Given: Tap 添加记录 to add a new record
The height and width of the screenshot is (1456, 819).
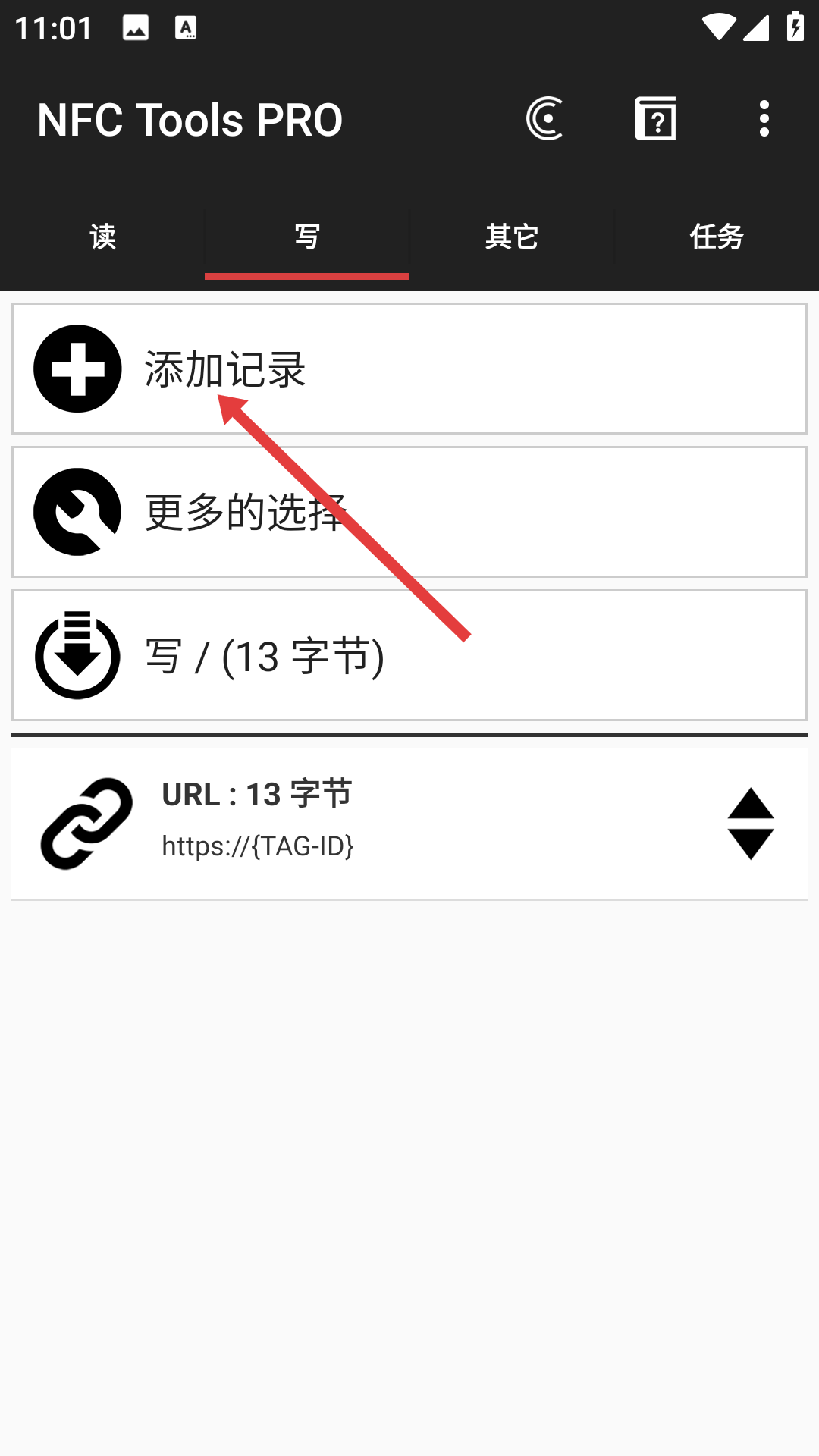Looking at the screenshot, I should (x=224, y=371).
